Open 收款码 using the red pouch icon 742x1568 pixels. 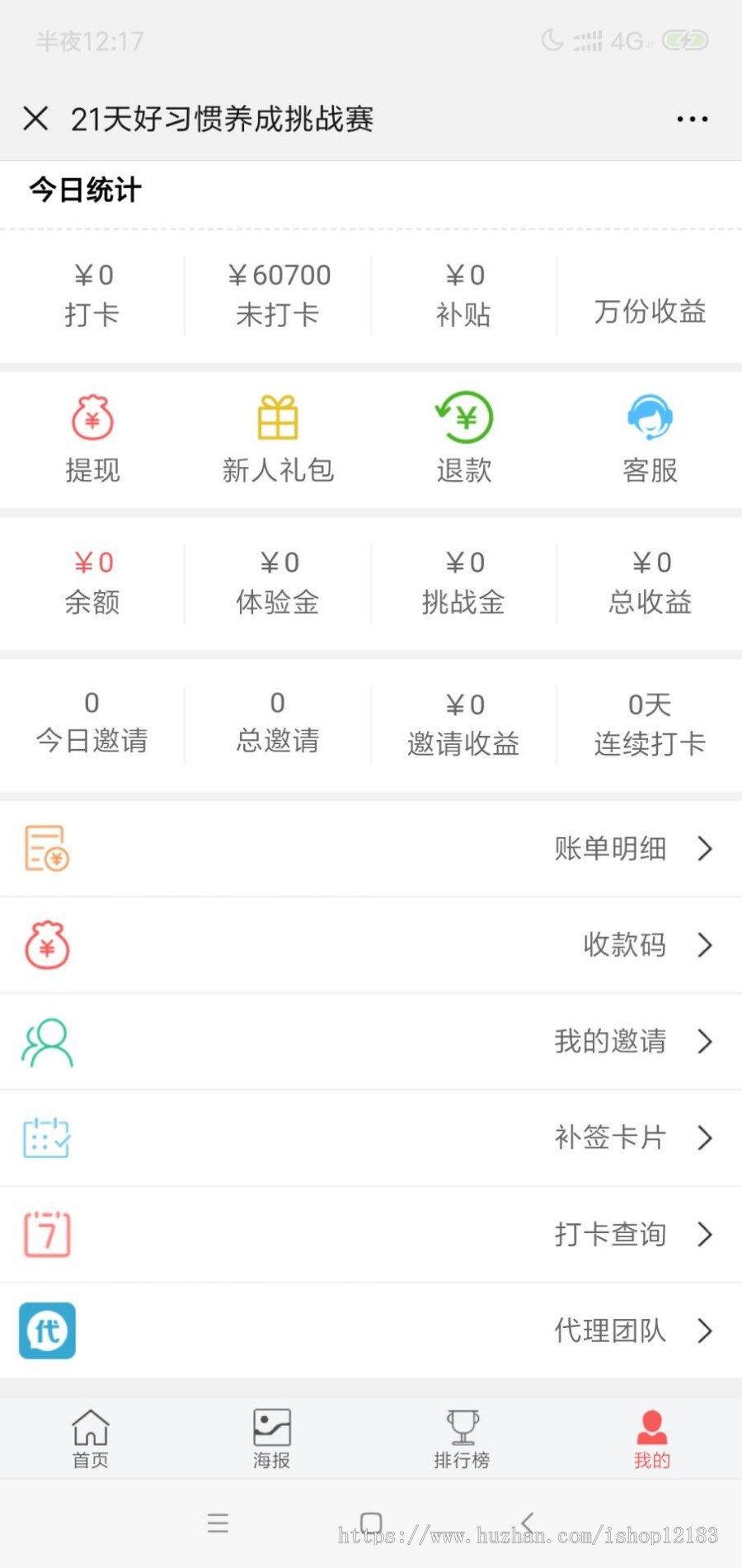point(47,945)
